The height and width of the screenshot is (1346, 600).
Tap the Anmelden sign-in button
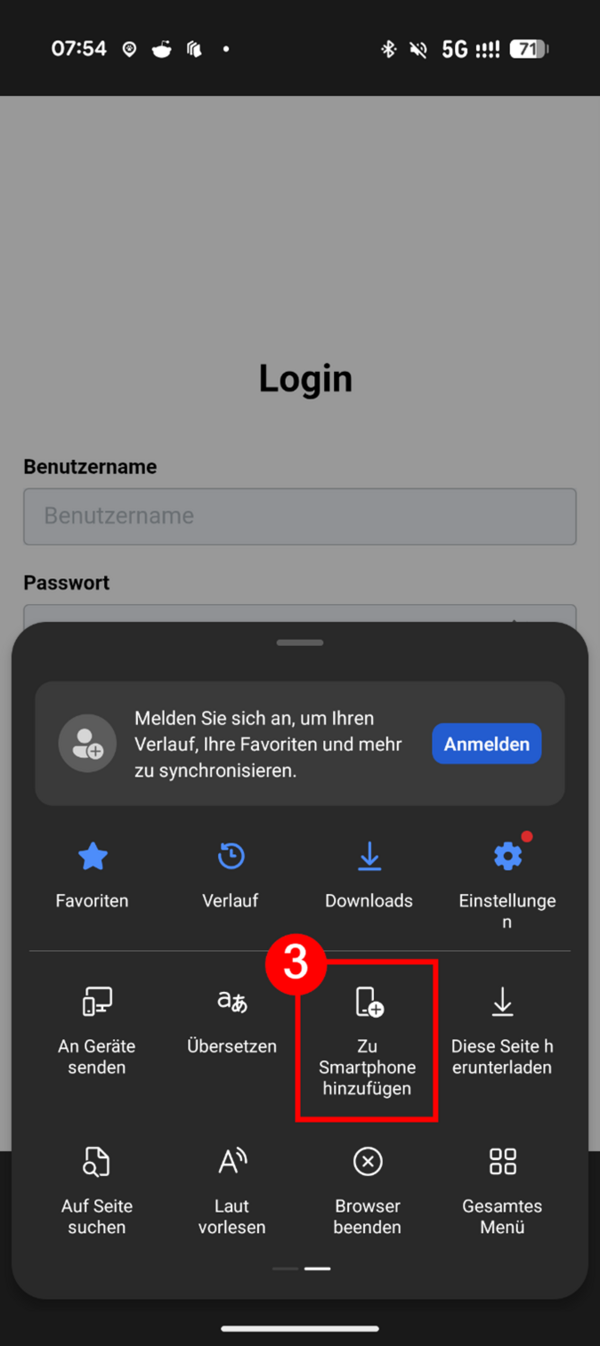tap(486, 744)
